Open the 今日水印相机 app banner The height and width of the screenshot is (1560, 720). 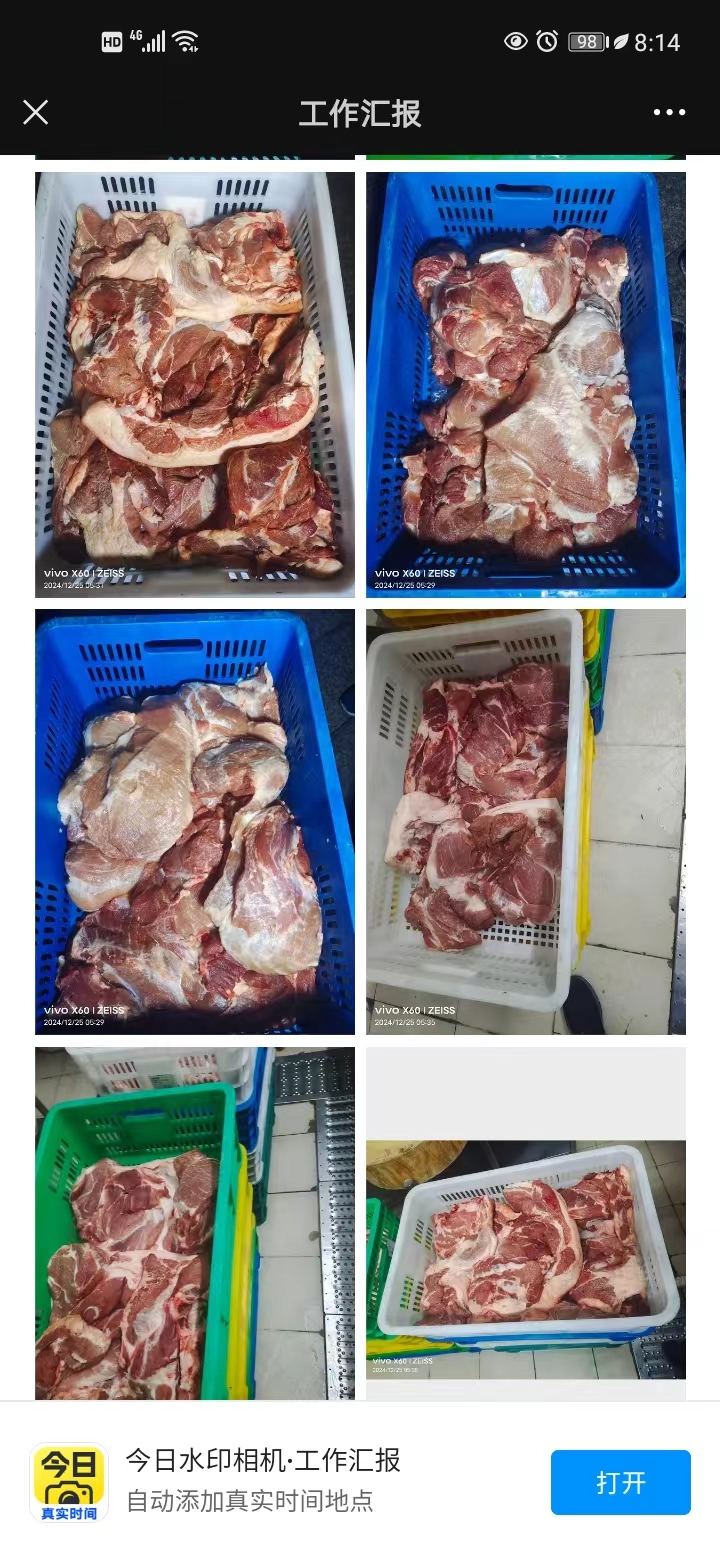pyautogui.click(x=263, y=1480)
